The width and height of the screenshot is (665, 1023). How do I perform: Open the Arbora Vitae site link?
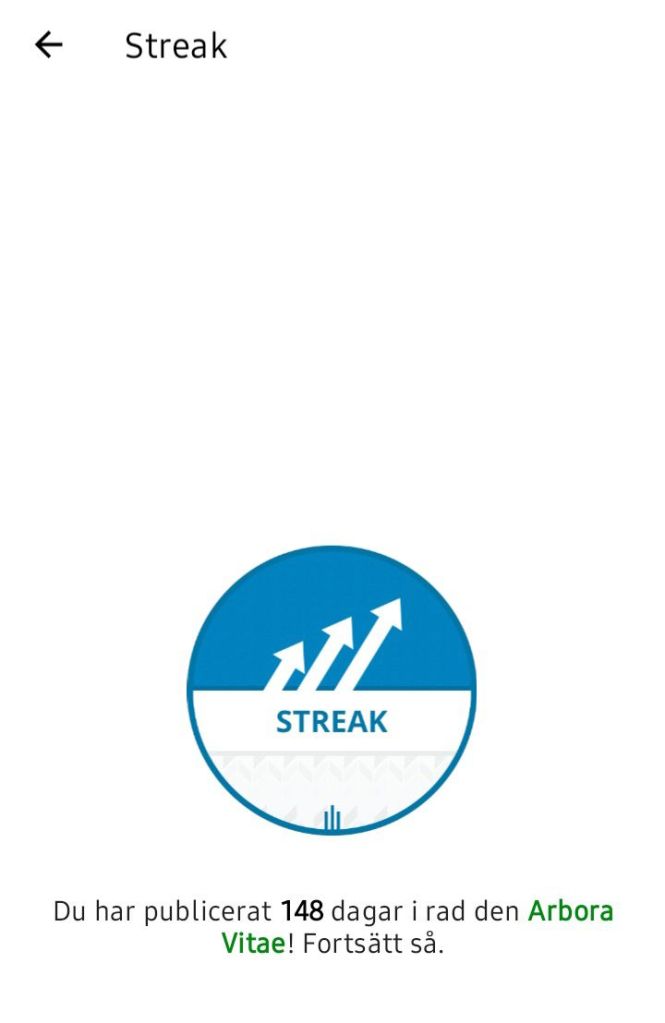(570, 912)
